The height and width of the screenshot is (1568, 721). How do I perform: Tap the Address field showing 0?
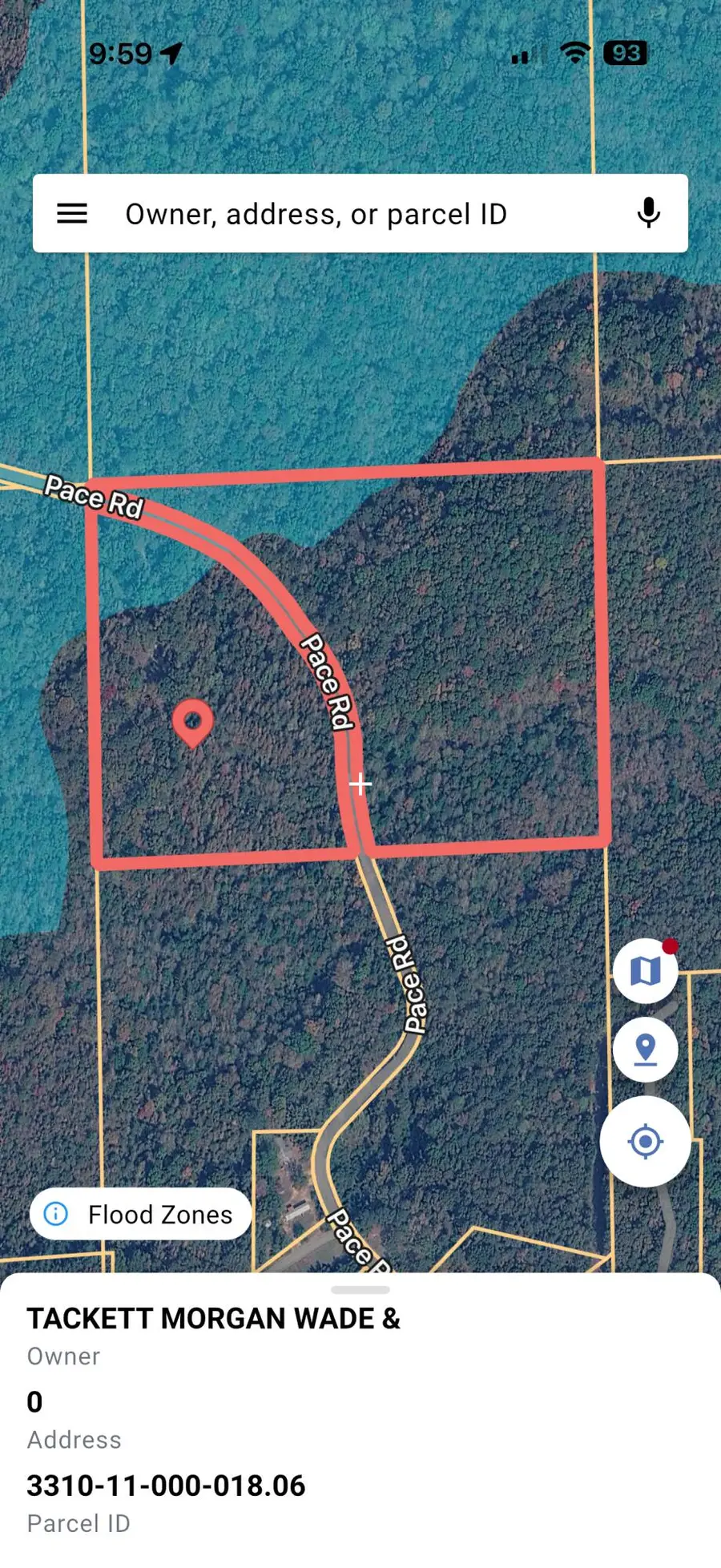[x=34, y=1401]
